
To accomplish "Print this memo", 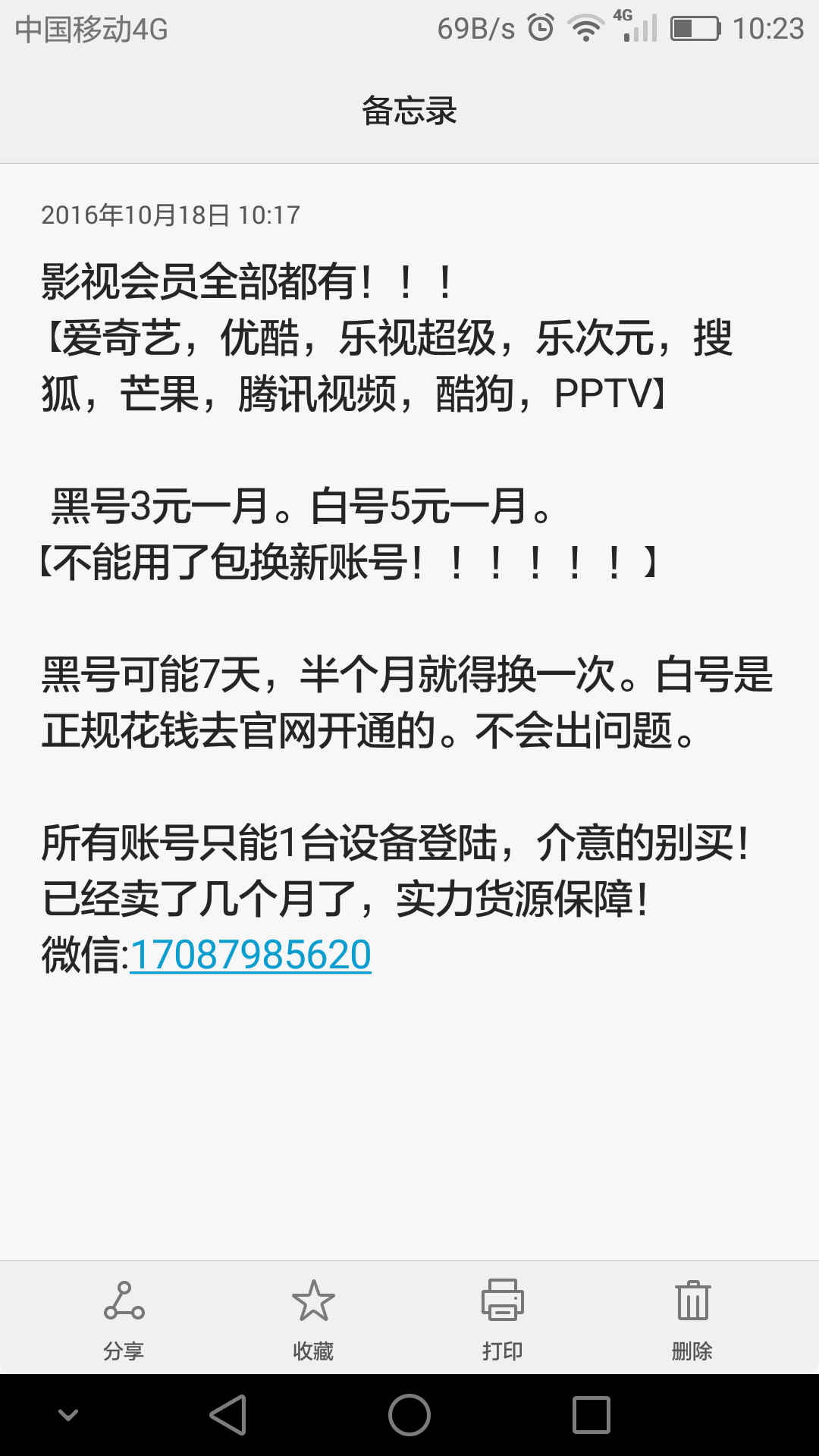I will pyautogui.click(x=503, y=1318).
